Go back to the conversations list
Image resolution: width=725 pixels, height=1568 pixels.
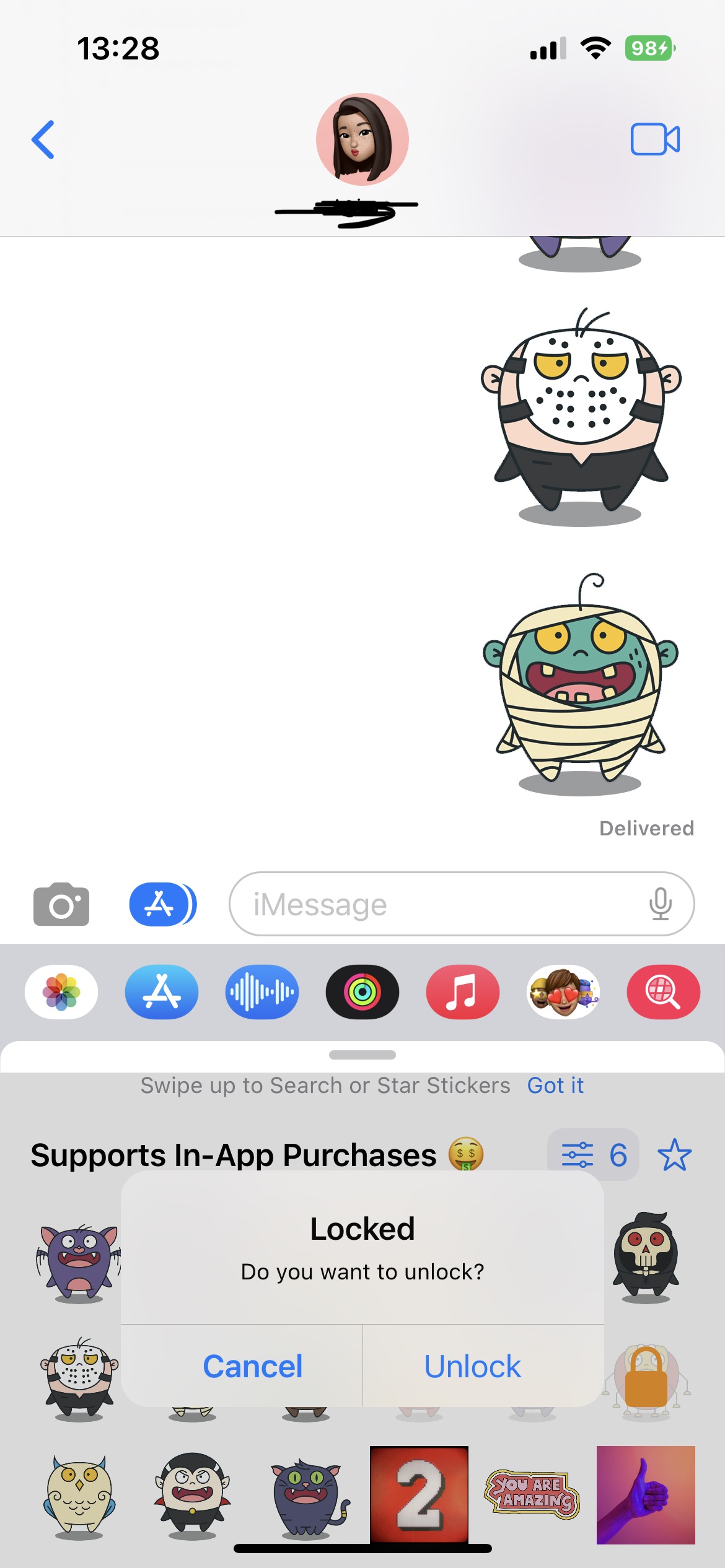click(x=43, y=139)
